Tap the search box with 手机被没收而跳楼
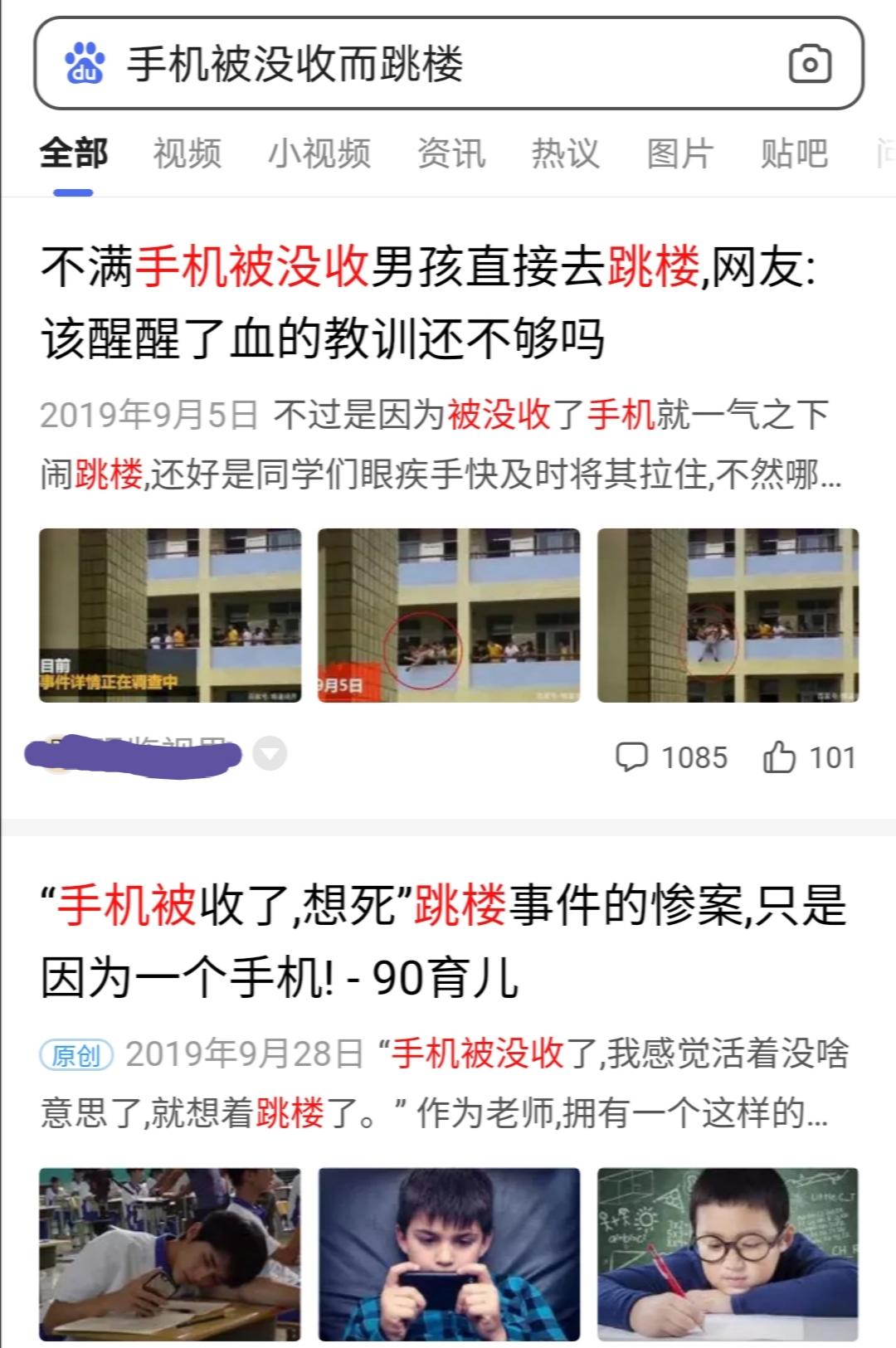This screenshot has width=896, height=1348. 415,65
